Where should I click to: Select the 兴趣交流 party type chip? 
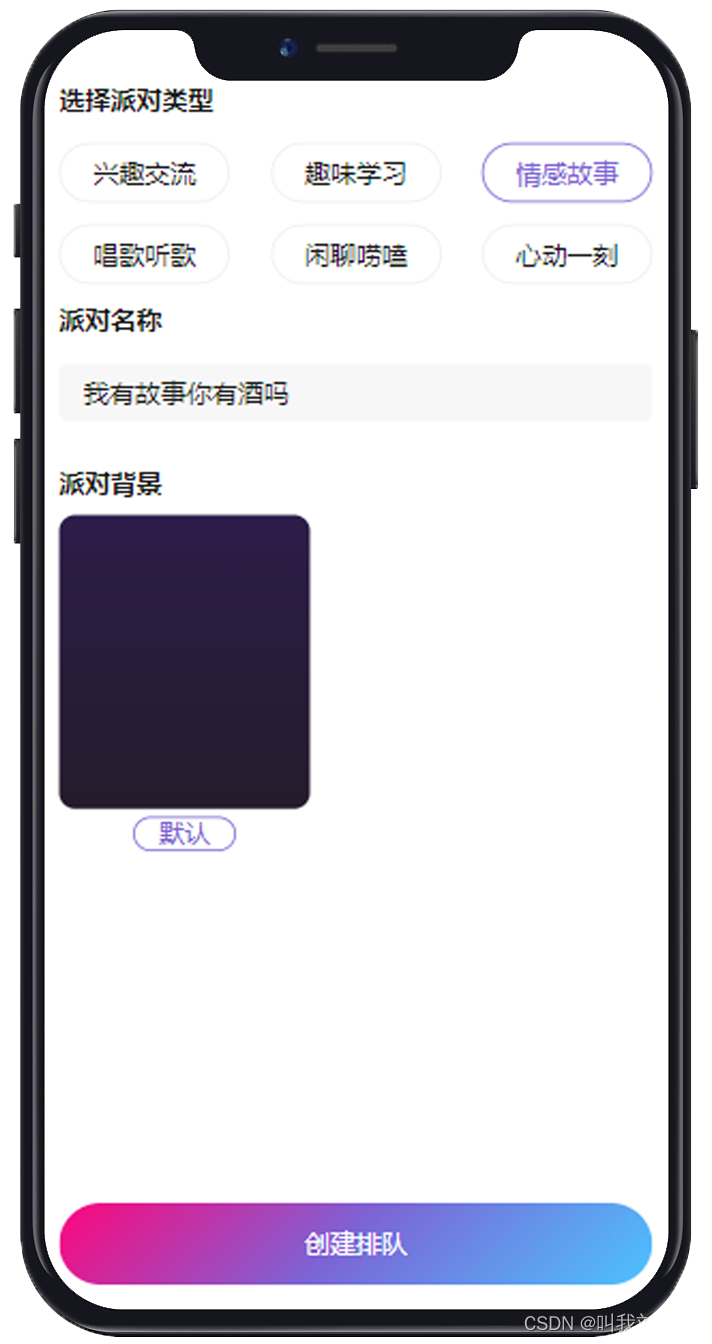click(145, 173)
